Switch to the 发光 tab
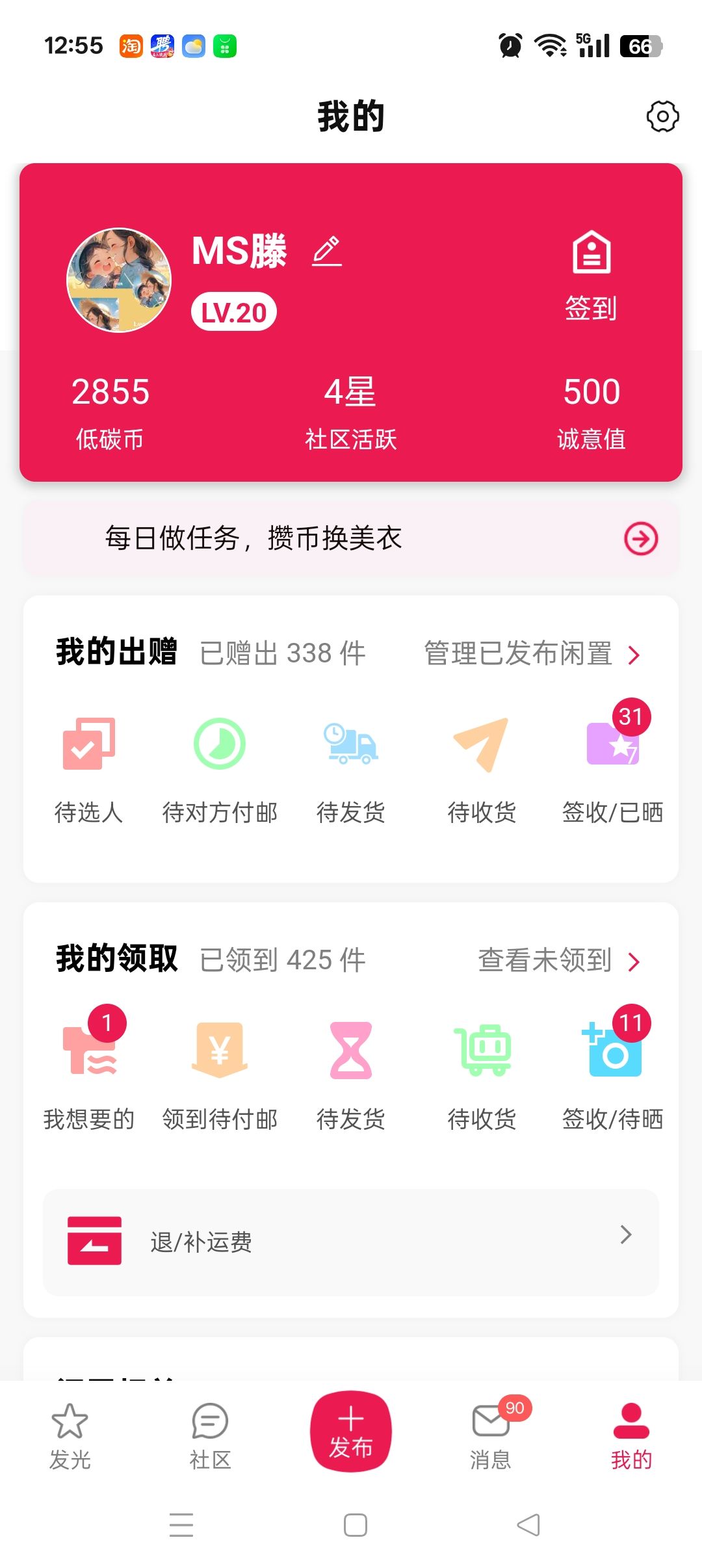 70,1435
